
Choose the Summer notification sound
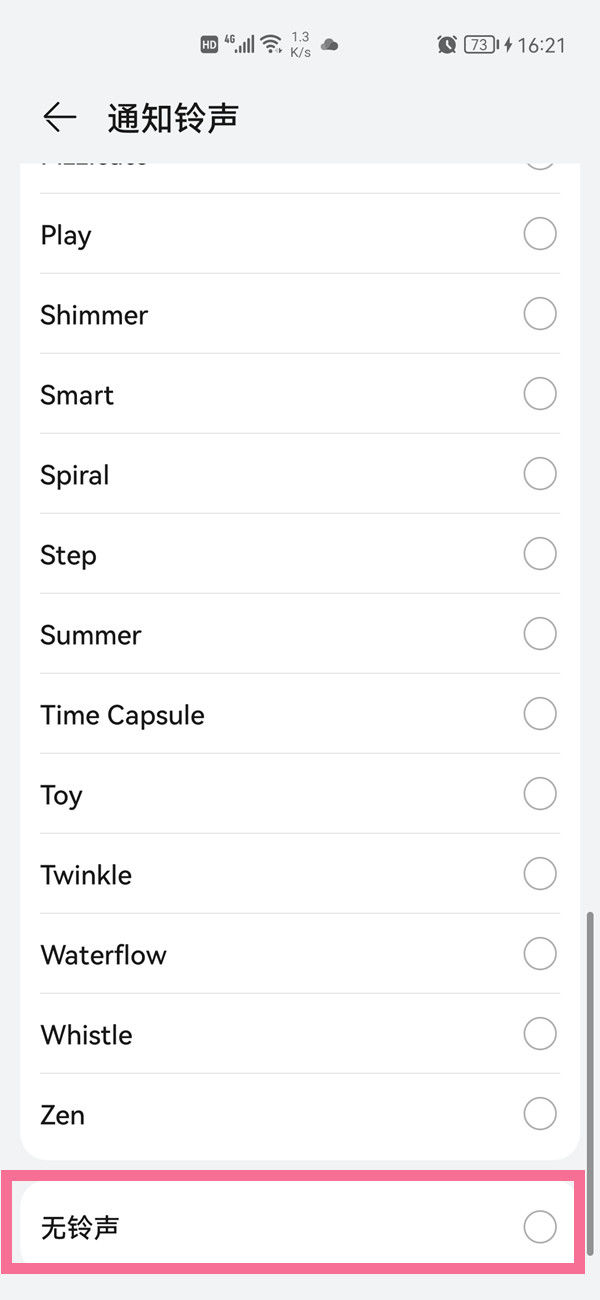click(x=539, y=635)
